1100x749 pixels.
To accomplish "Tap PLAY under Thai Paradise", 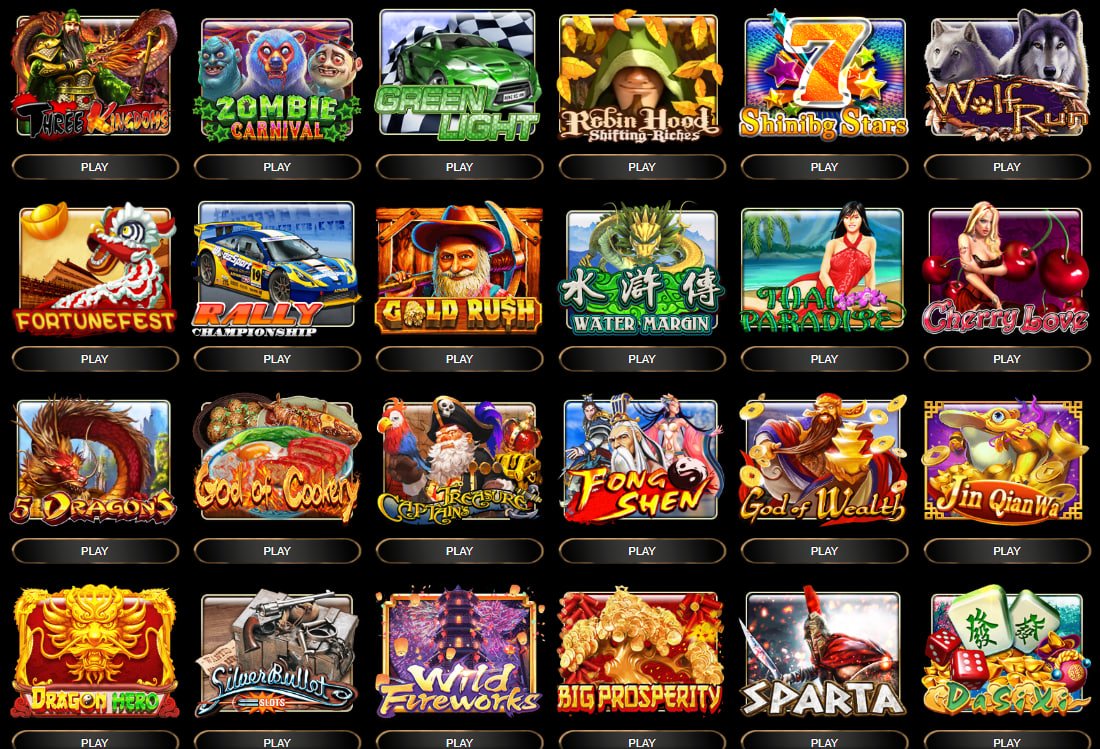I will (x=824, y=359).
